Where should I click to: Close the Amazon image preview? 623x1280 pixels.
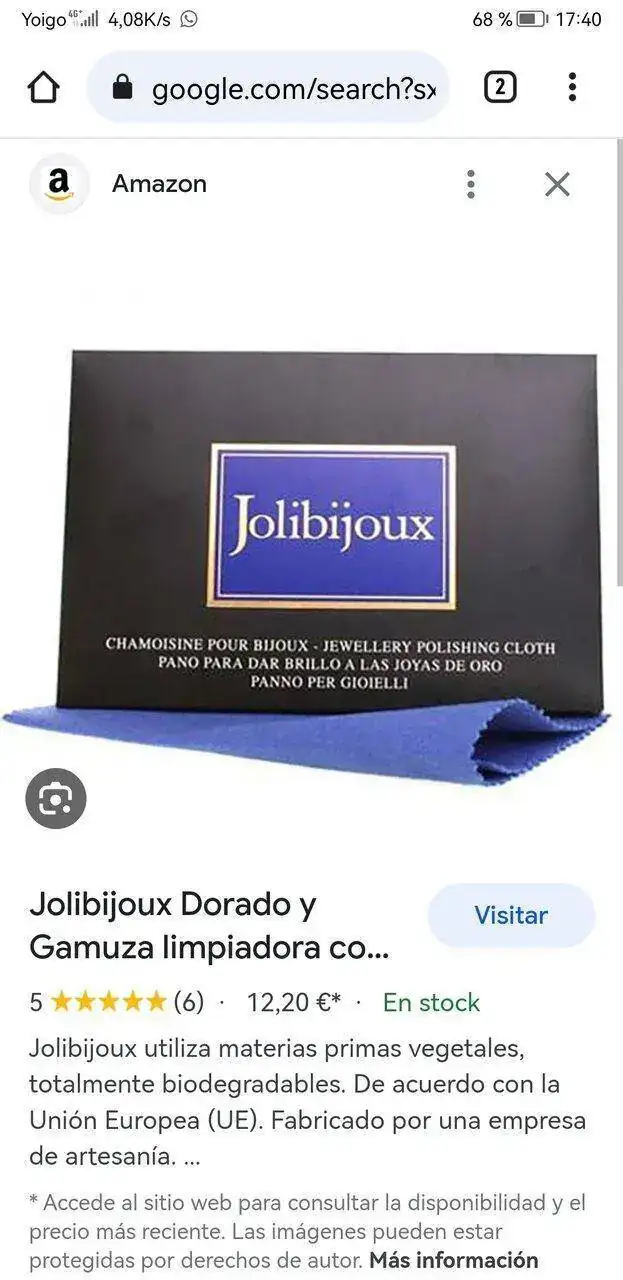(x=557, y=184)
